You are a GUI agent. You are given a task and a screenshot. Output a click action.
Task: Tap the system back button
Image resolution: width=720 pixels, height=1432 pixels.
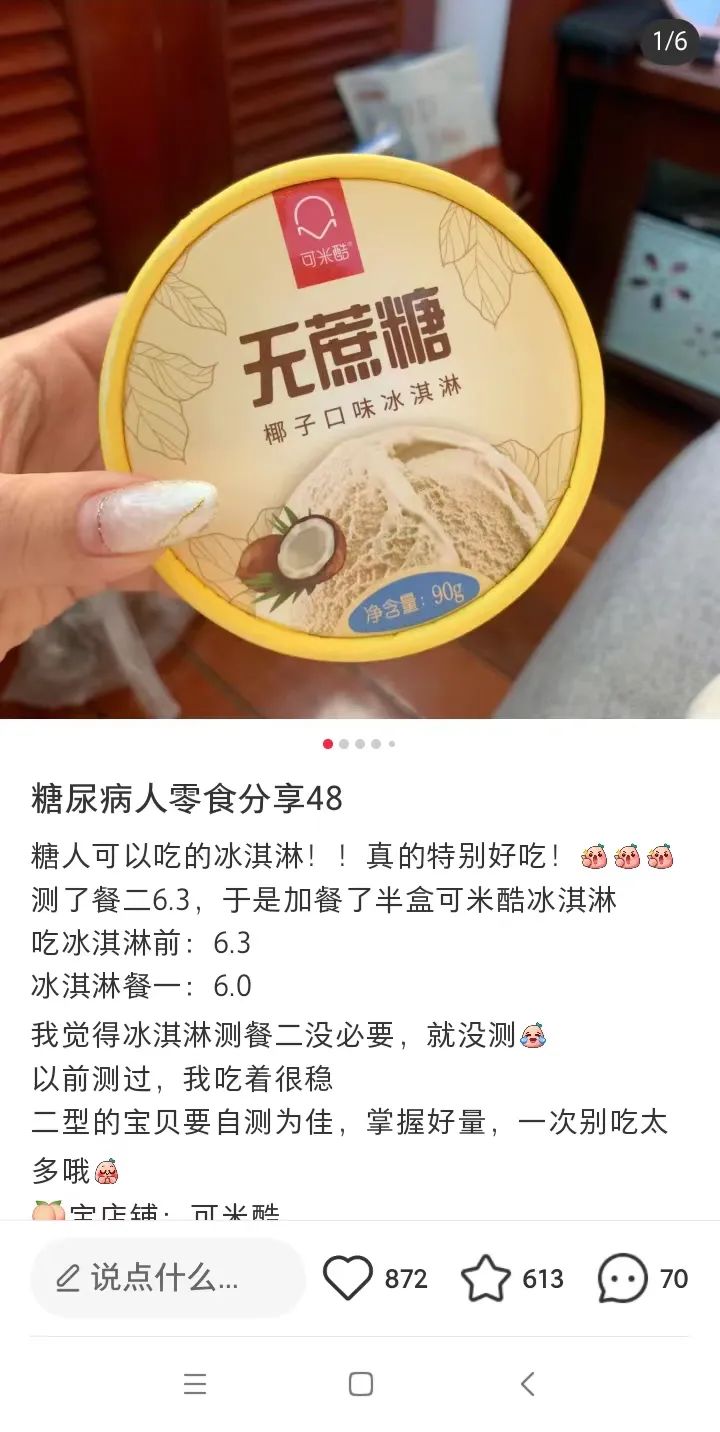528,1384
